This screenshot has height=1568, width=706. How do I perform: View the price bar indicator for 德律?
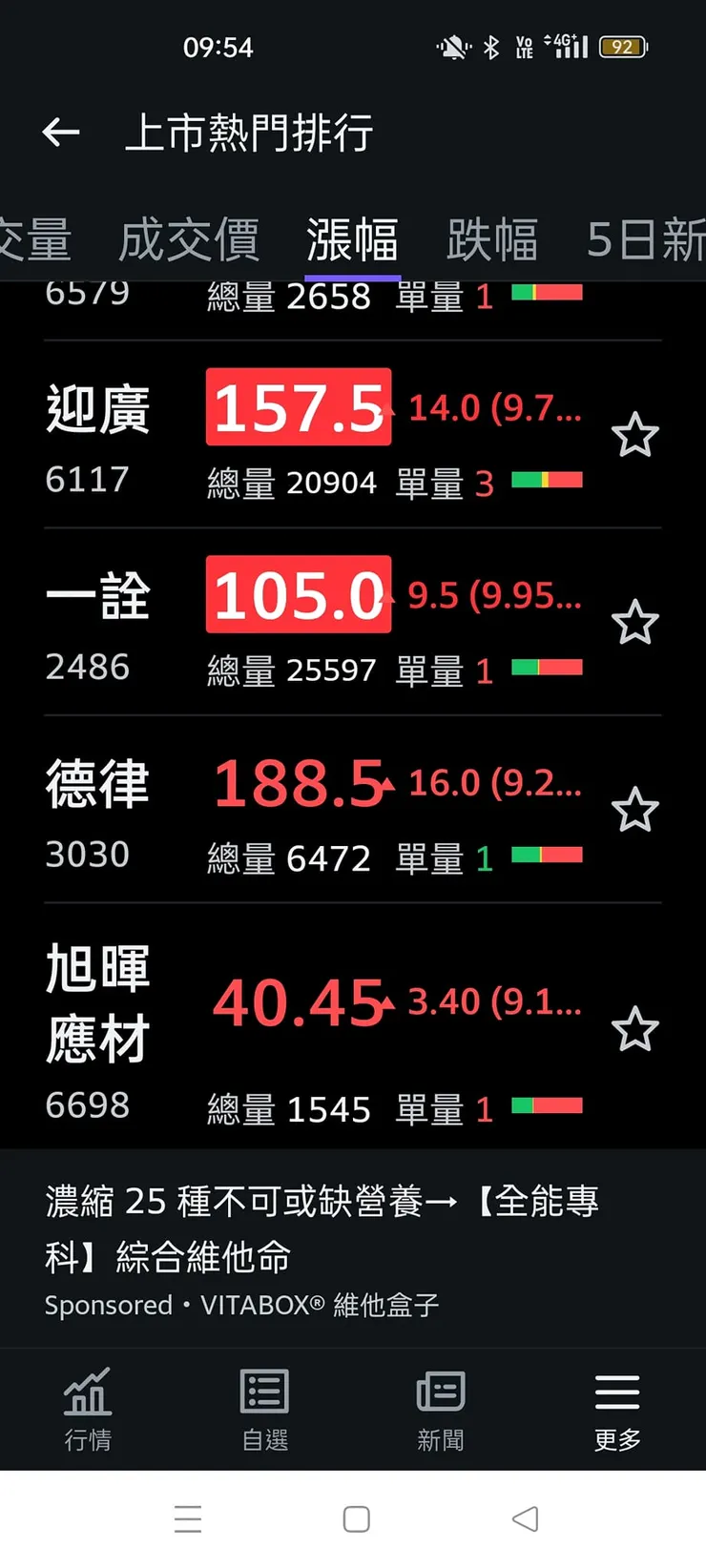click(547, 856)
